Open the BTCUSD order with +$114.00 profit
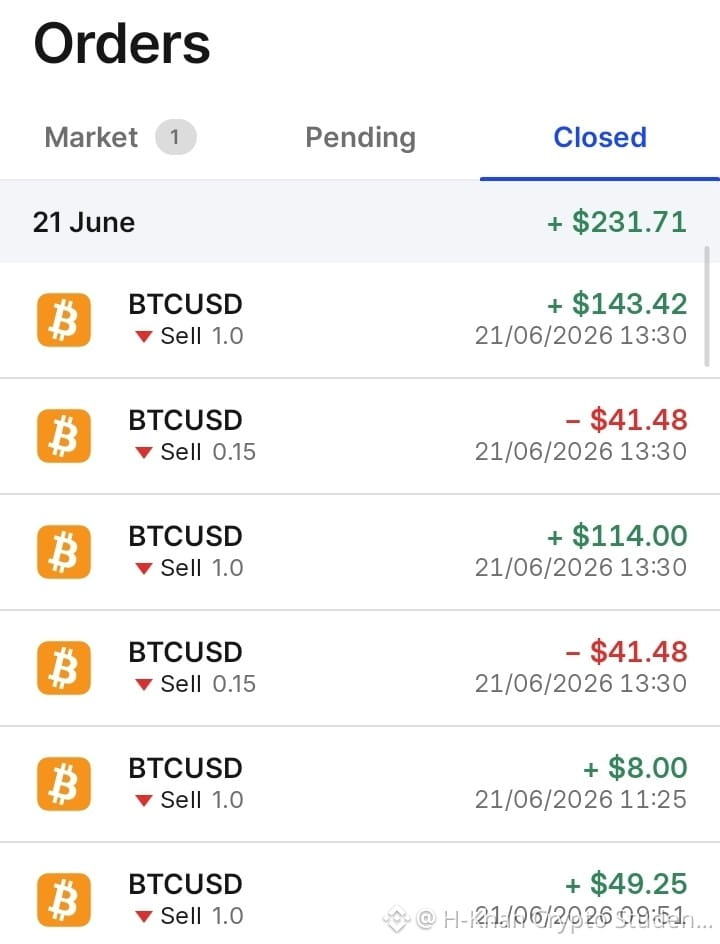The width and height of the screenshot is (720, 944). [360, 552]
